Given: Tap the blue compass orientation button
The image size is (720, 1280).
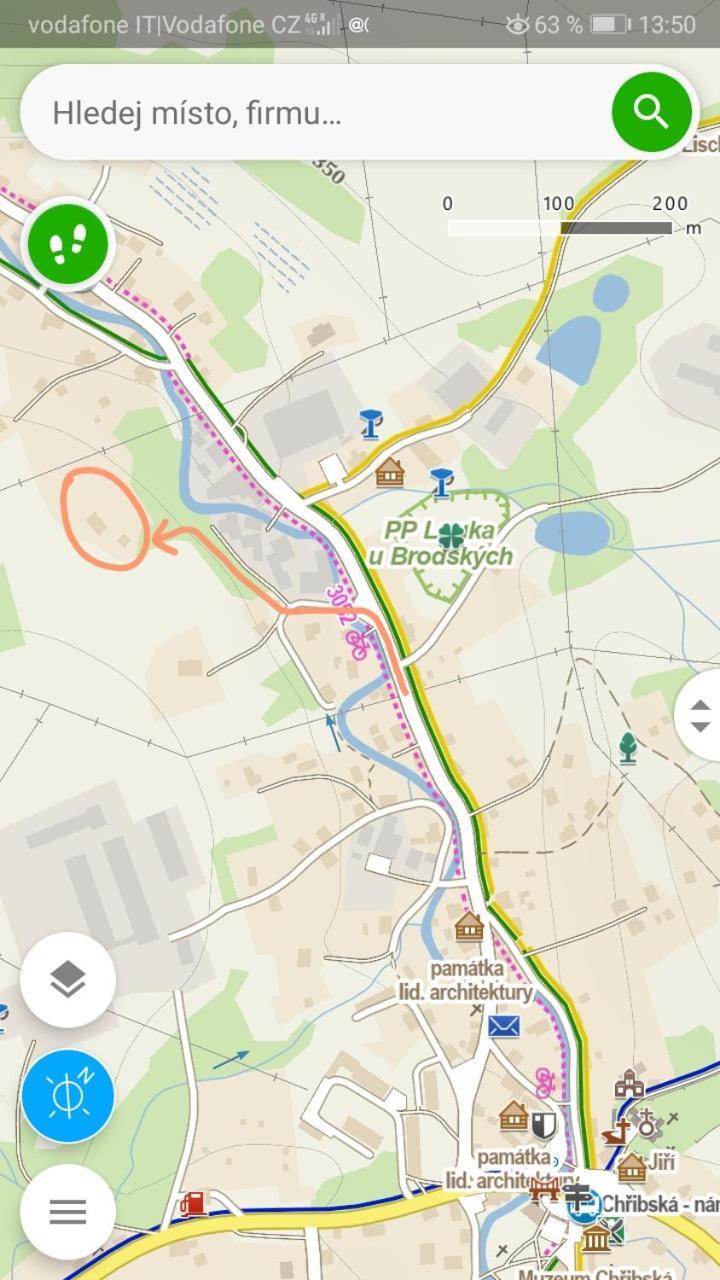Looking at the screenshot, I should click(68, 1096).
